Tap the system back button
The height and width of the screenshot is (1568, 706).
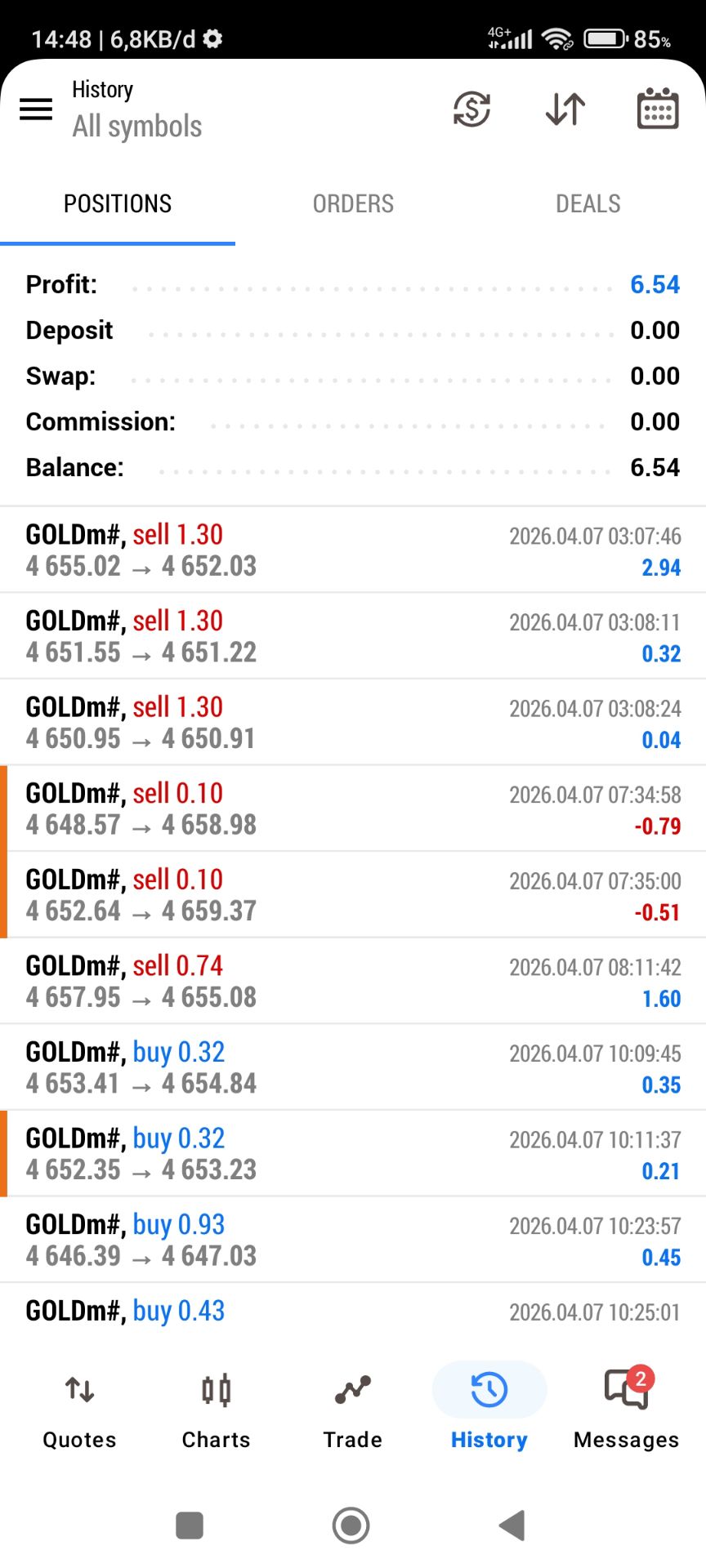512,1525
